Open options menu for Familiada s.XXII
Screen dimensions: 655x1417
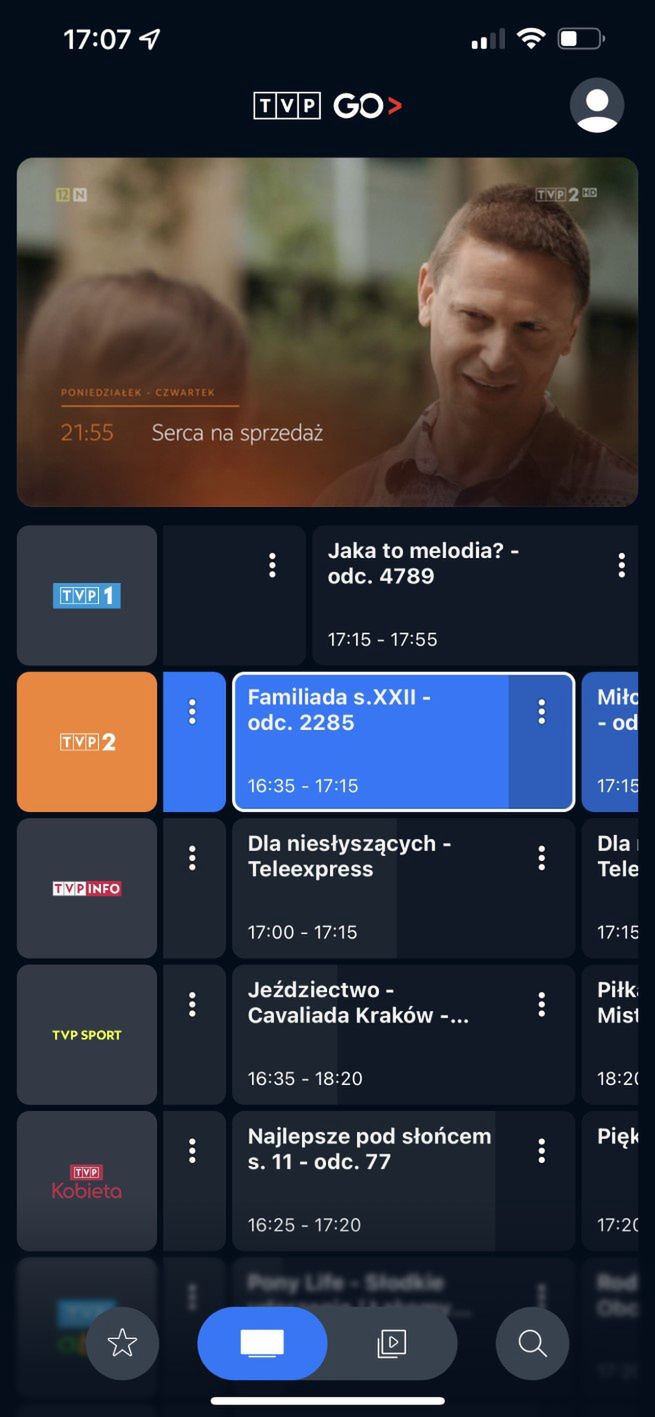[541, 712]
